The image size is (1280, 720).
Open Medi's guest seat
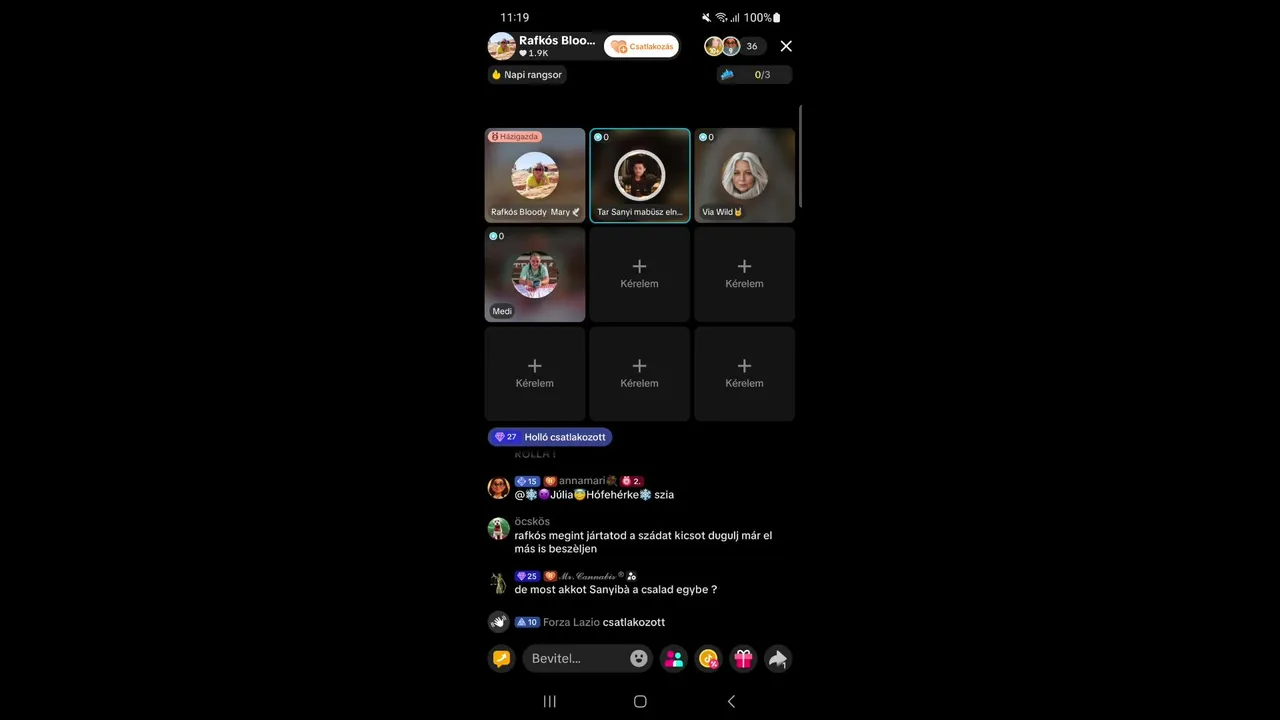click(x=535, y=274)
